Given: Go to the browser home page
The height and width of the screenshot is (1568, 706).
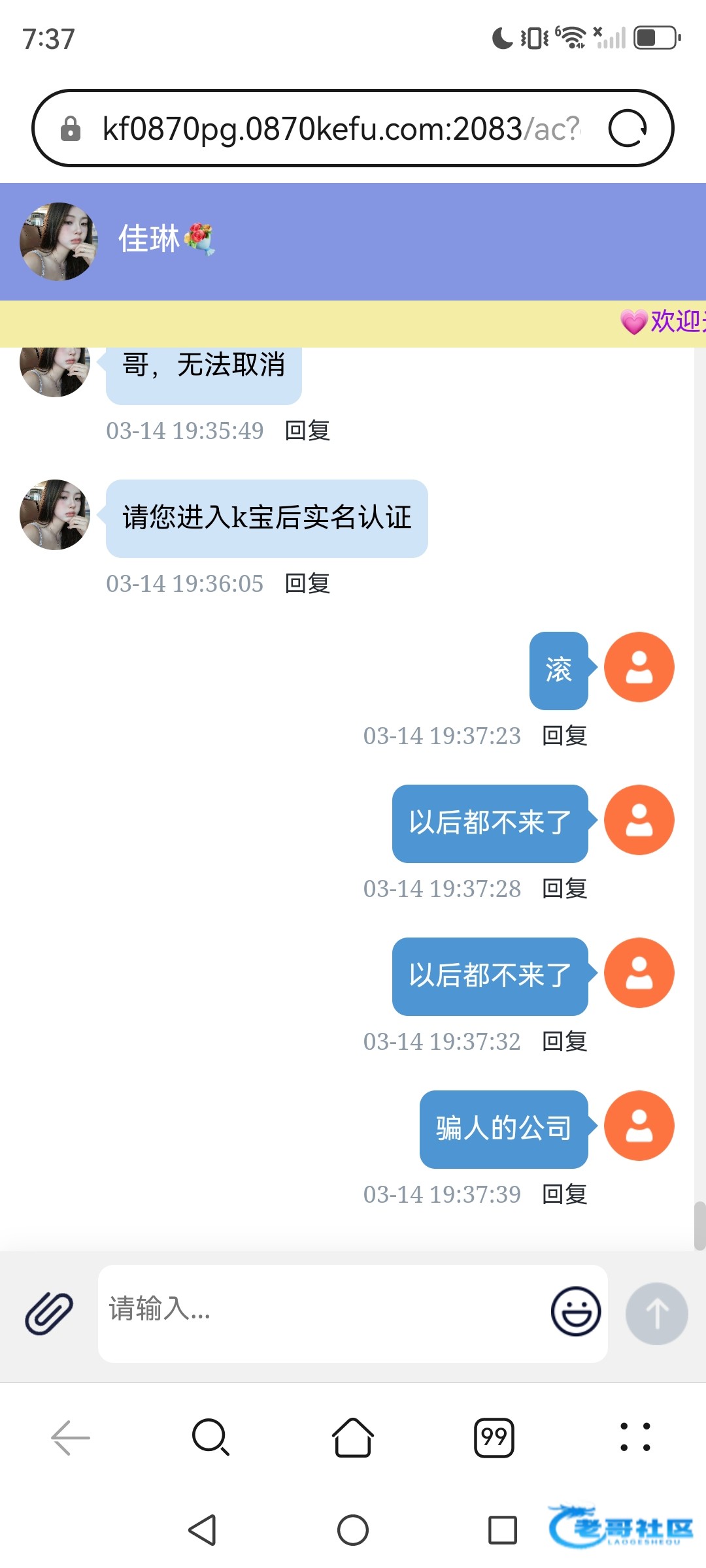Looking at the screenshot, I should (353, 1437).
